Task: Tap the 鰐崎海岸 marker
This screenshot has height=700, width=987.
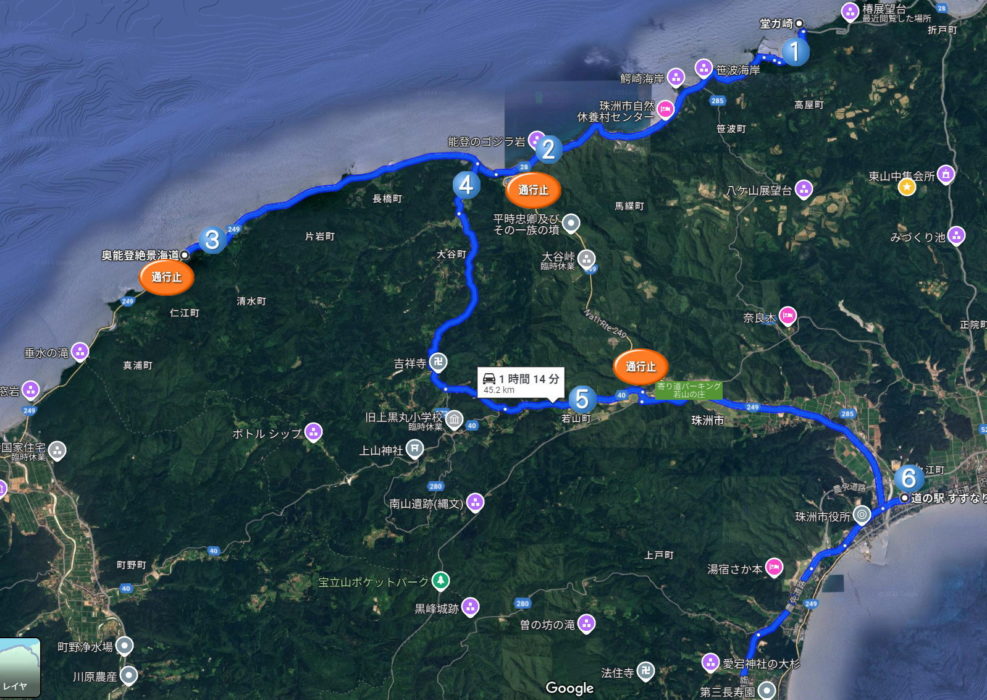Action: [x=676, y=75]
